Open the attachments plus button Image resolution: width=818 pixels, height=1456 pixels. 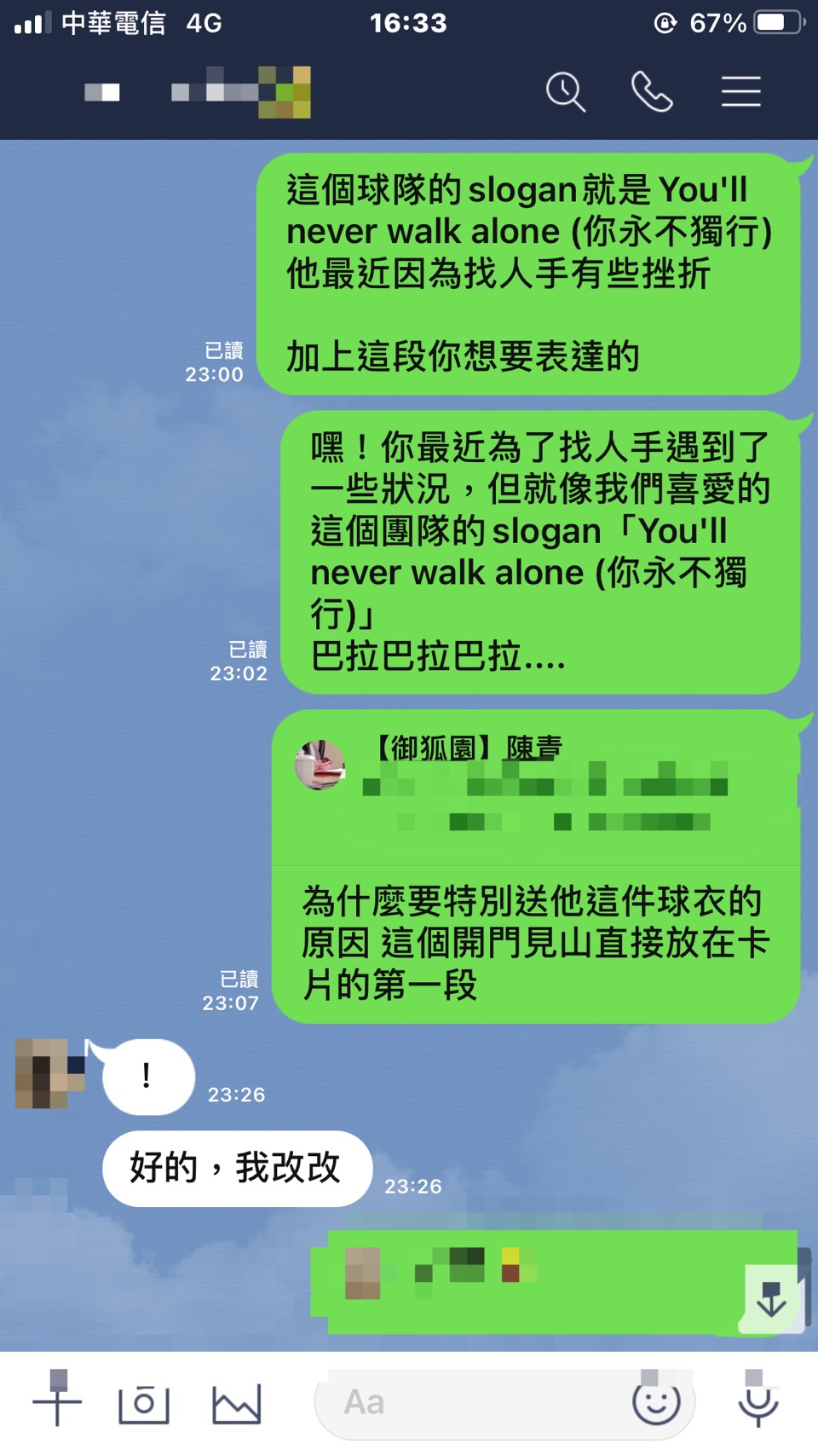tap(57, 1401)
